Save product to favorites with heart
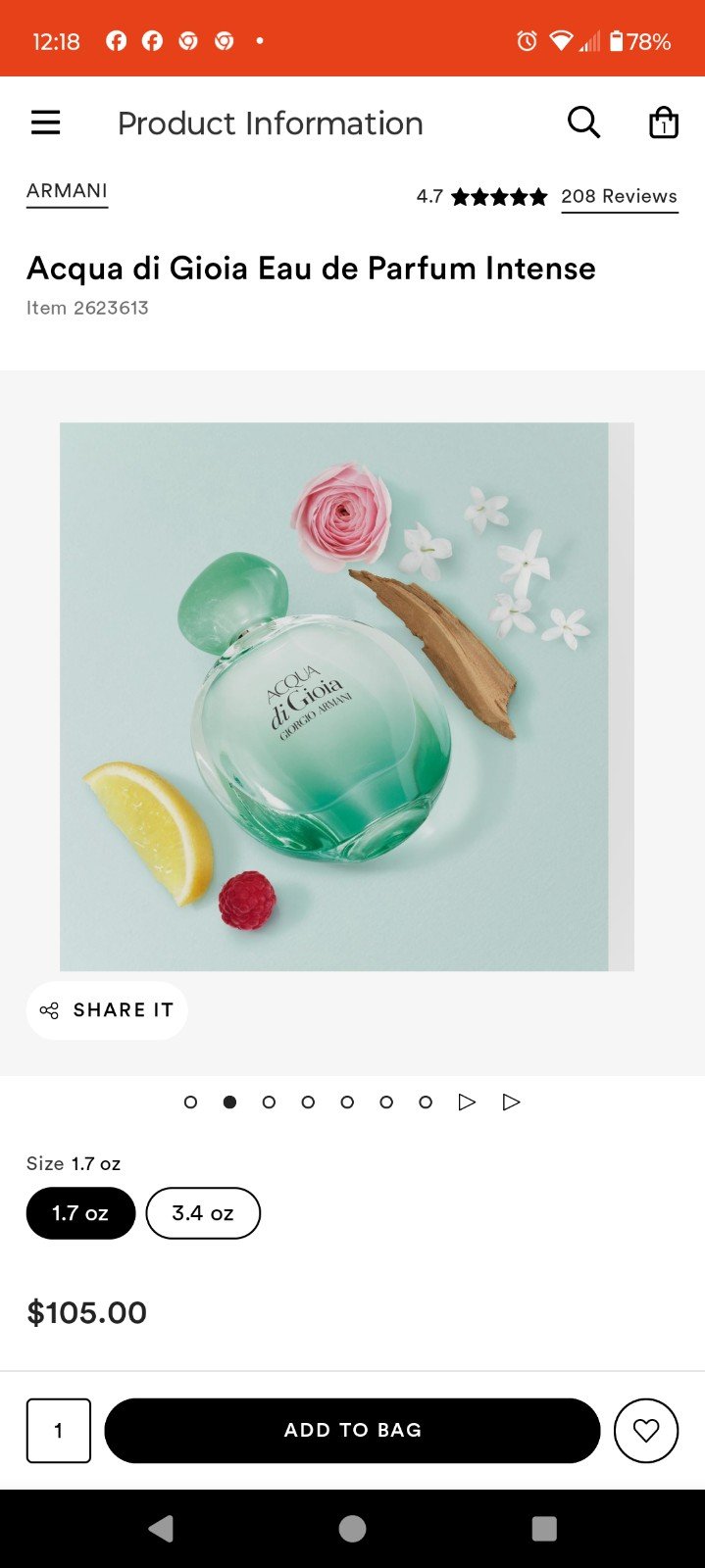This screenshot has height=1568, width=705. pos(646,1431)
